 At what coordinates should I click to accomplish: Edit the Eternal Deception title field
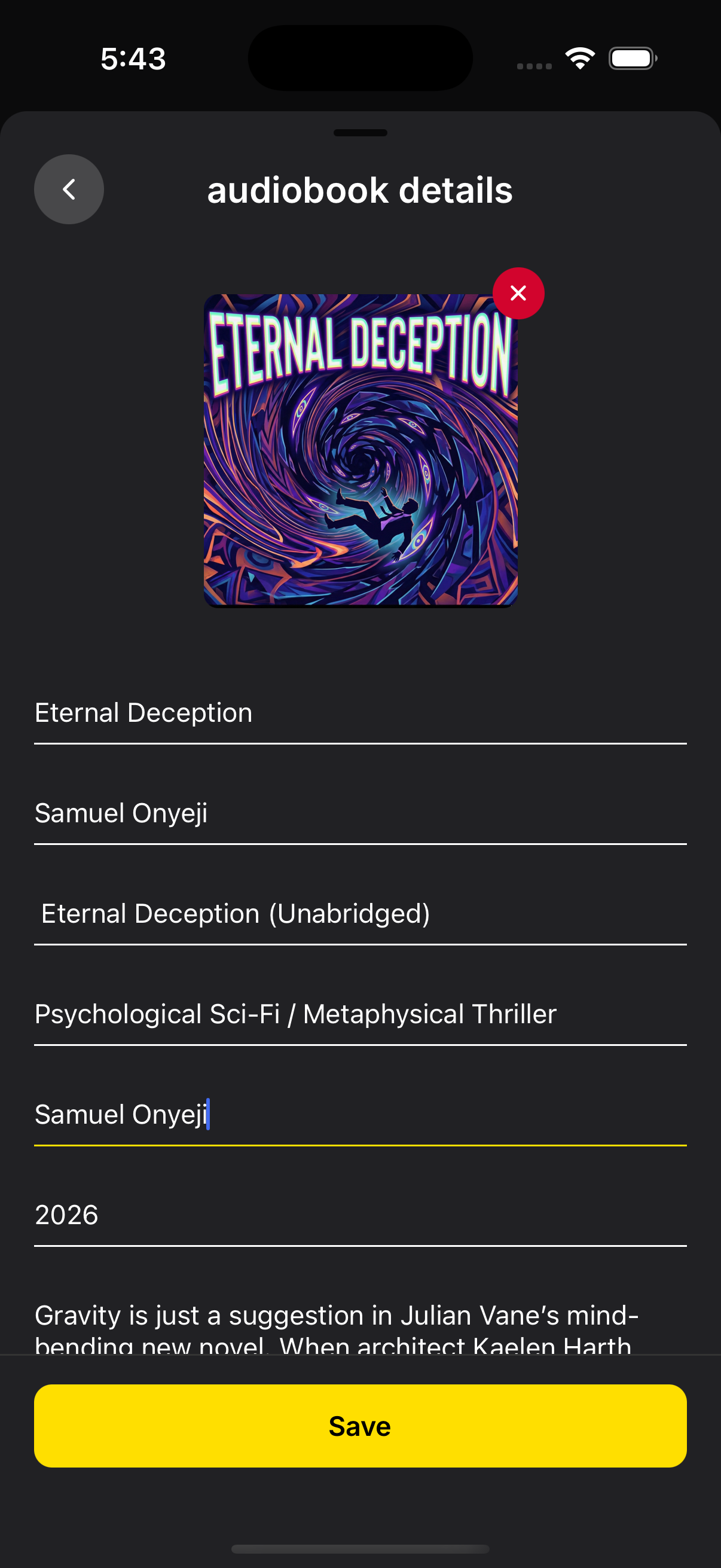[x=360, y=713]
